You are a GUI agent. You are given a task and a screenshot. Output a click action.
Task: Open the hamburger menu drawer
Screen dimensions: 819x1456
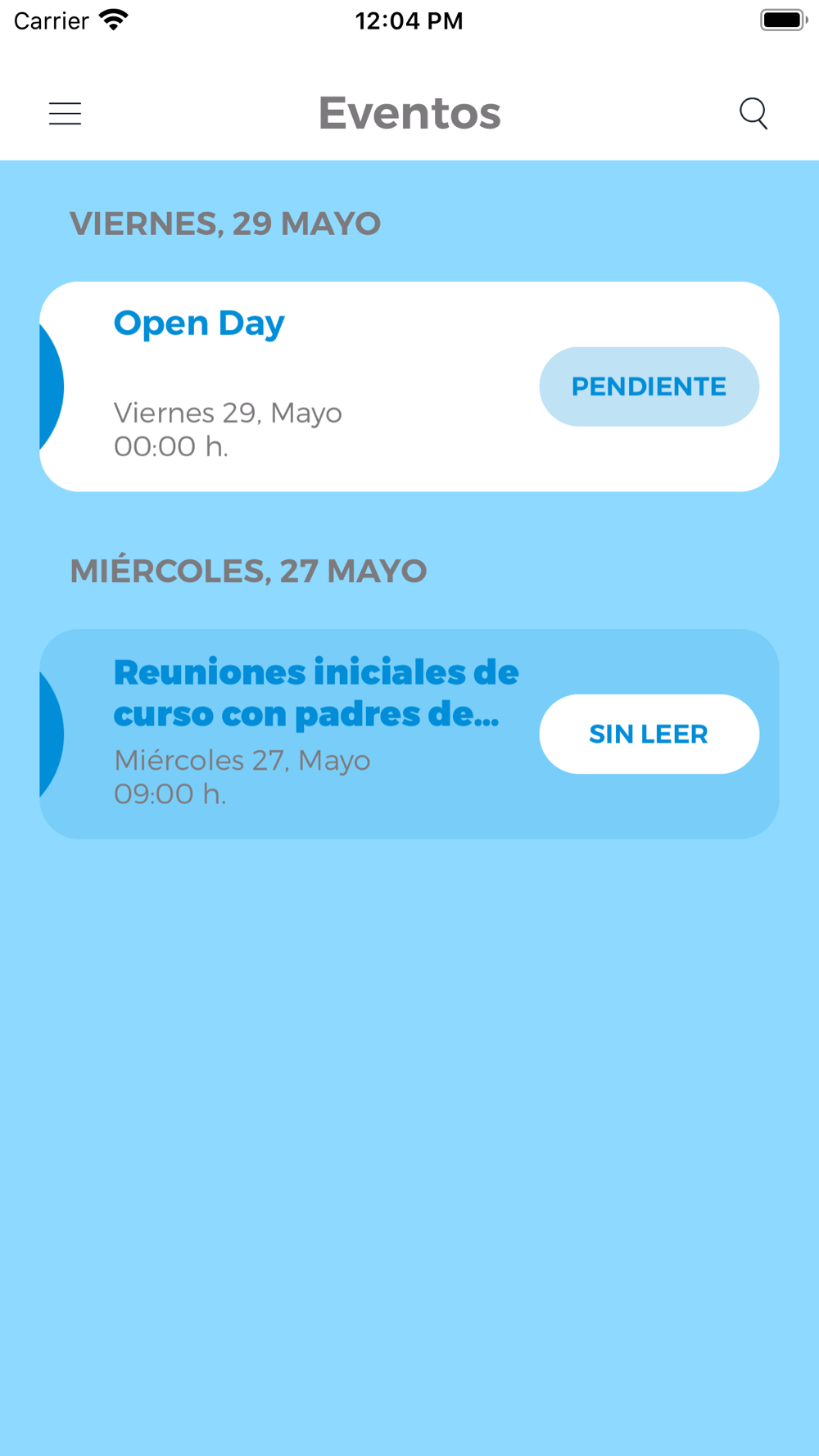click(x=65, y=113)
